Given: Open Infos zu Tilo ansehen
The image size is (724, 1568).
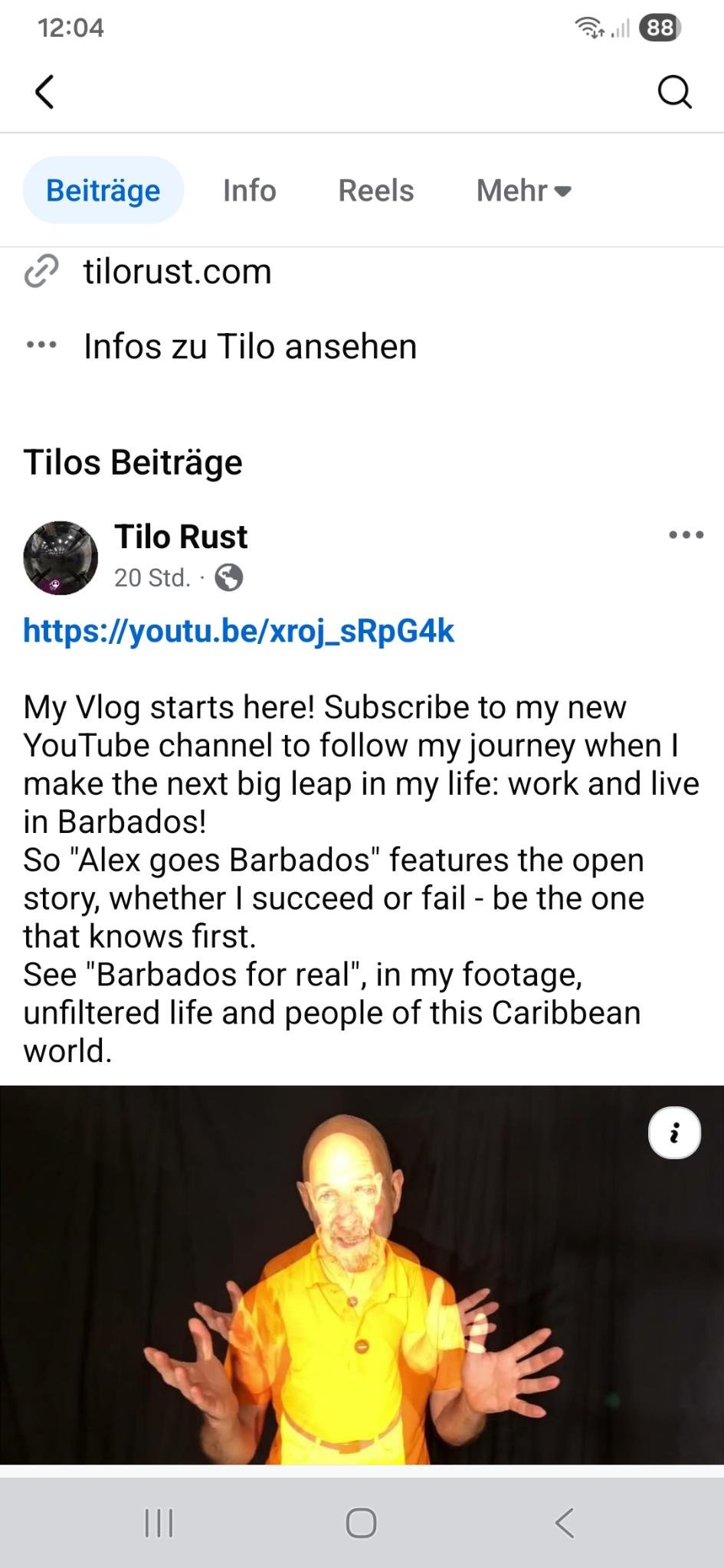Looking at the screenshot, I should (x=250, y=347).
